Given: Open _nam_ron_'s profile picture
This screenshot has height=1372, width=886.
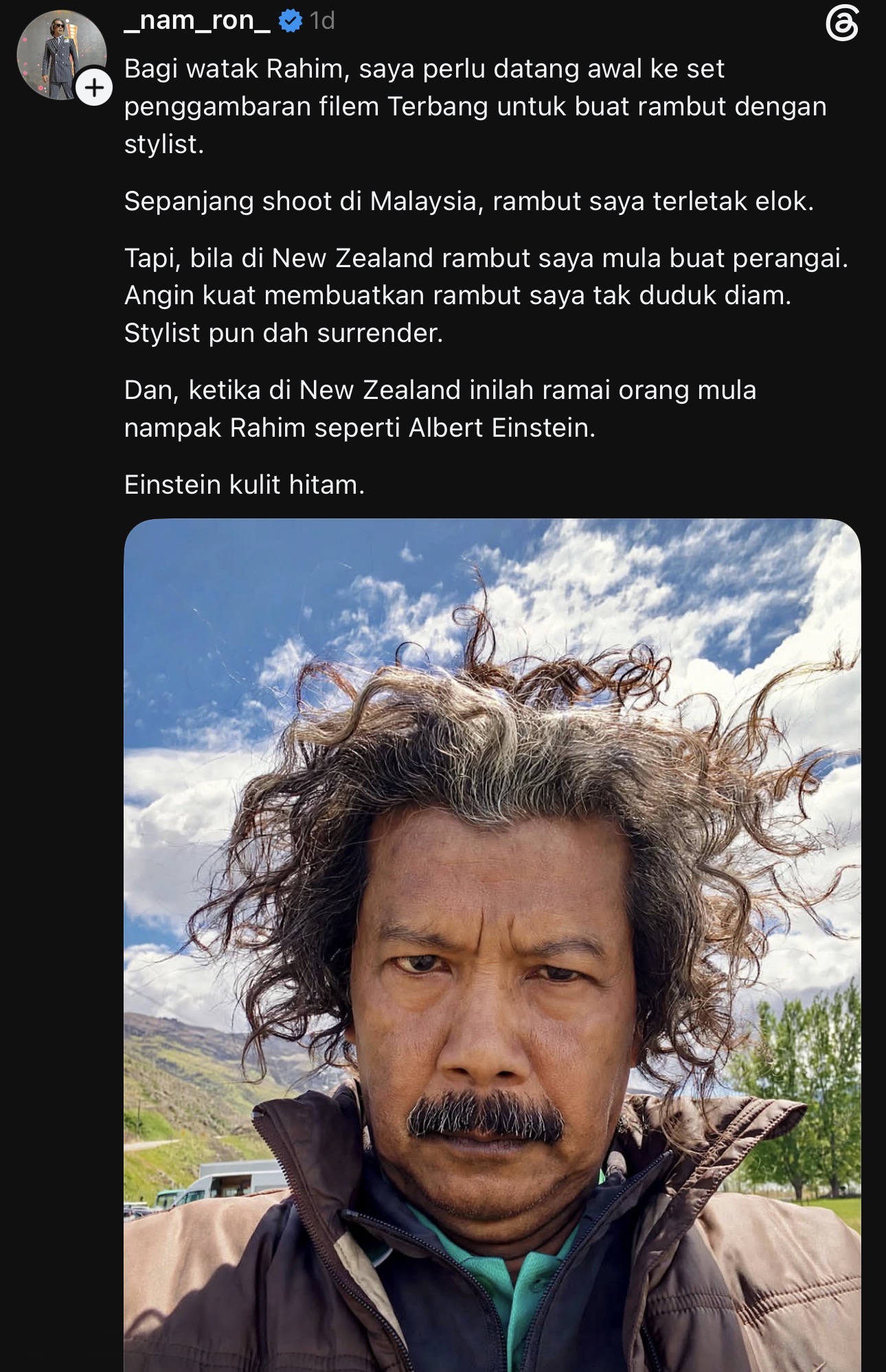Looking at the screenshot, I should coord(61,56).
